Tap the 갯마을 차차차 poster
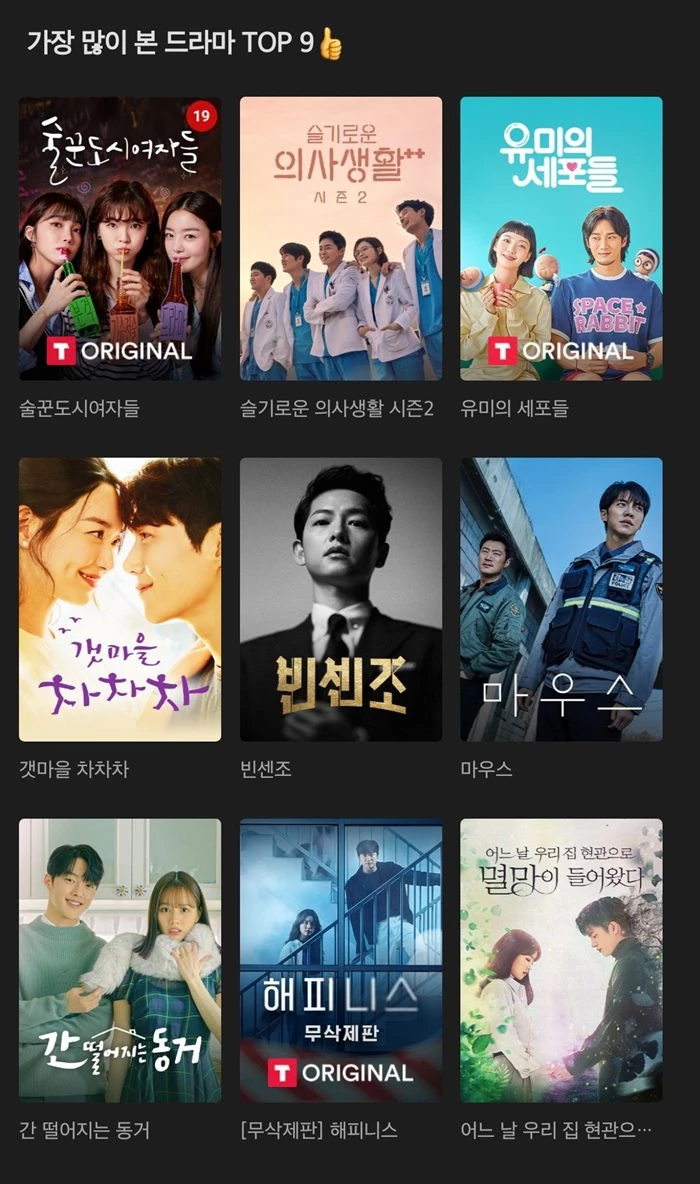Viewport: 700px width, 1184px height. click(x=120, y=599)
